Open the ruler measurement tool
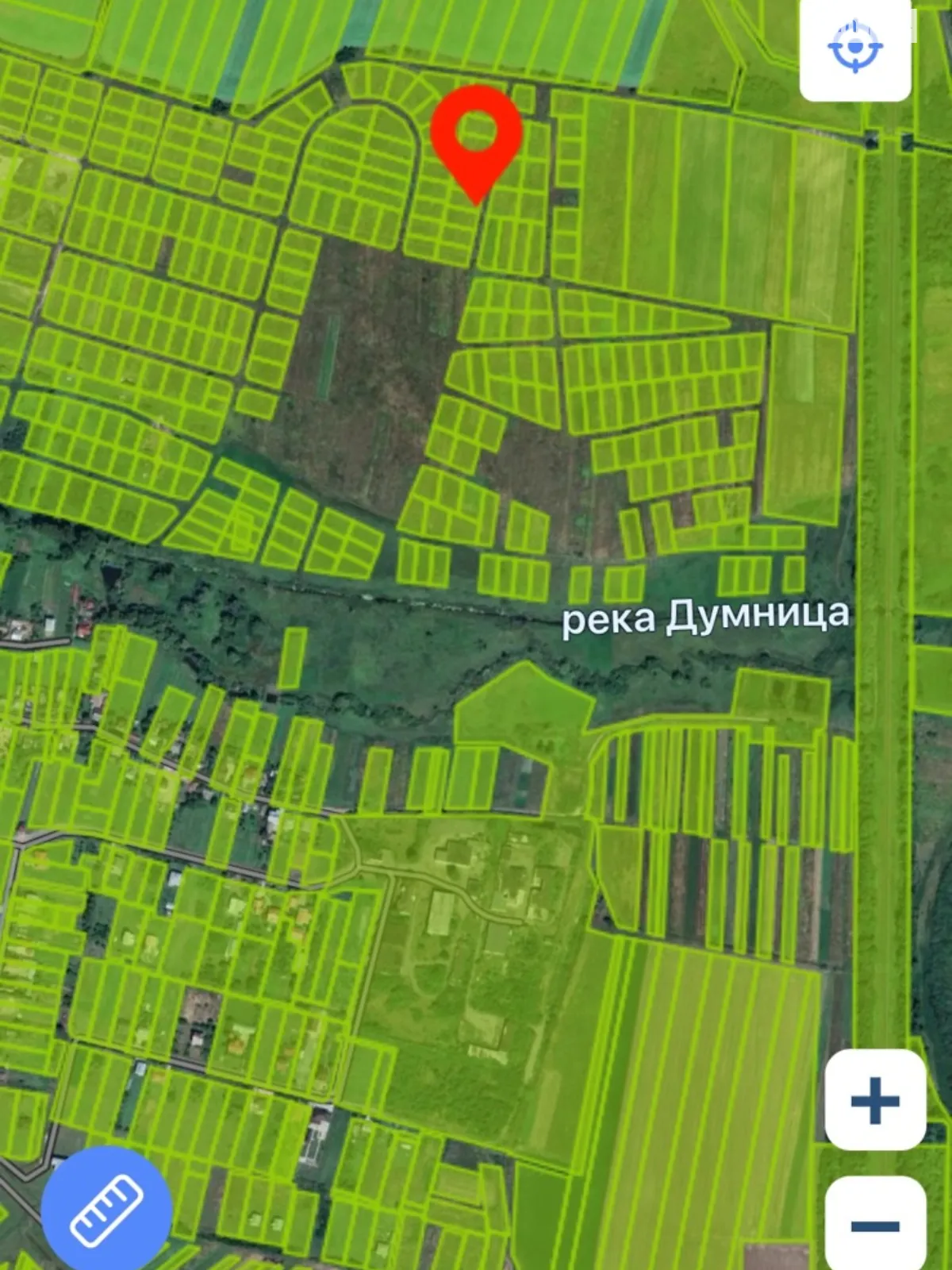The image size is (952, 1270). [x=106, y=1211]
